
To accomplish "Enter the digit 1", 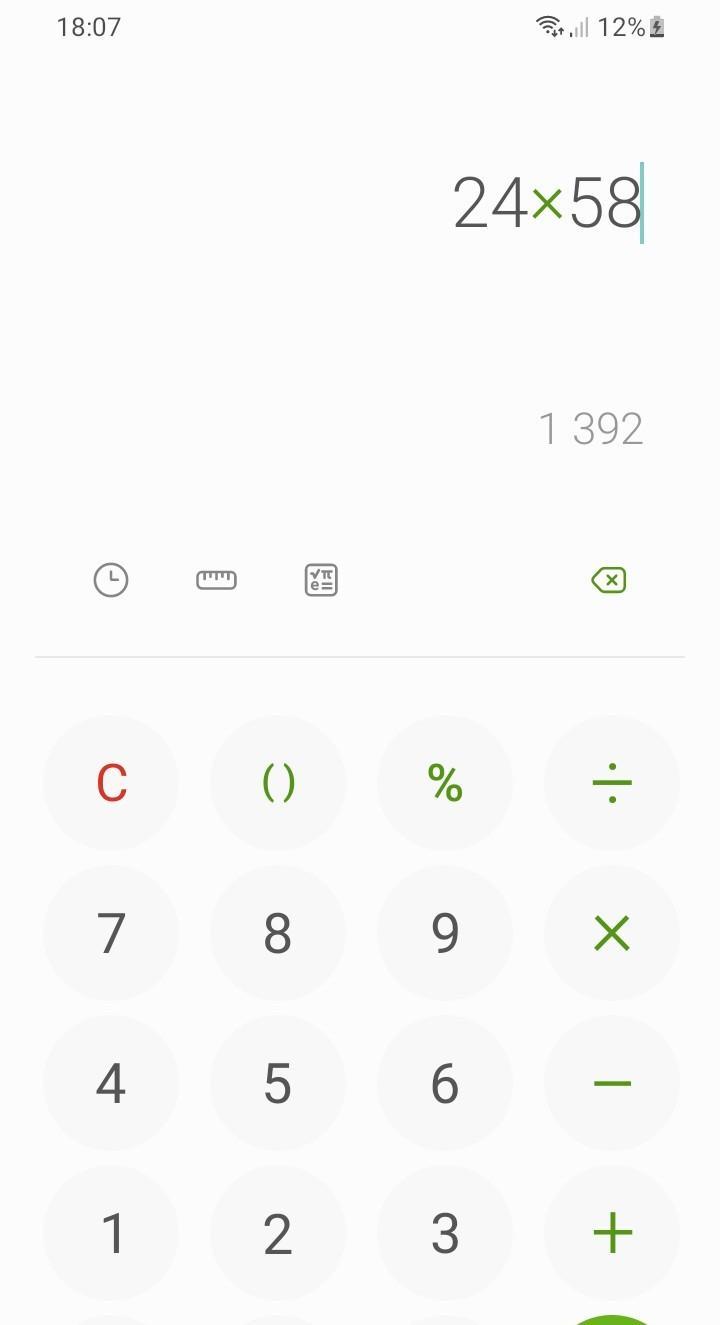I will (x=111, y=1233).
